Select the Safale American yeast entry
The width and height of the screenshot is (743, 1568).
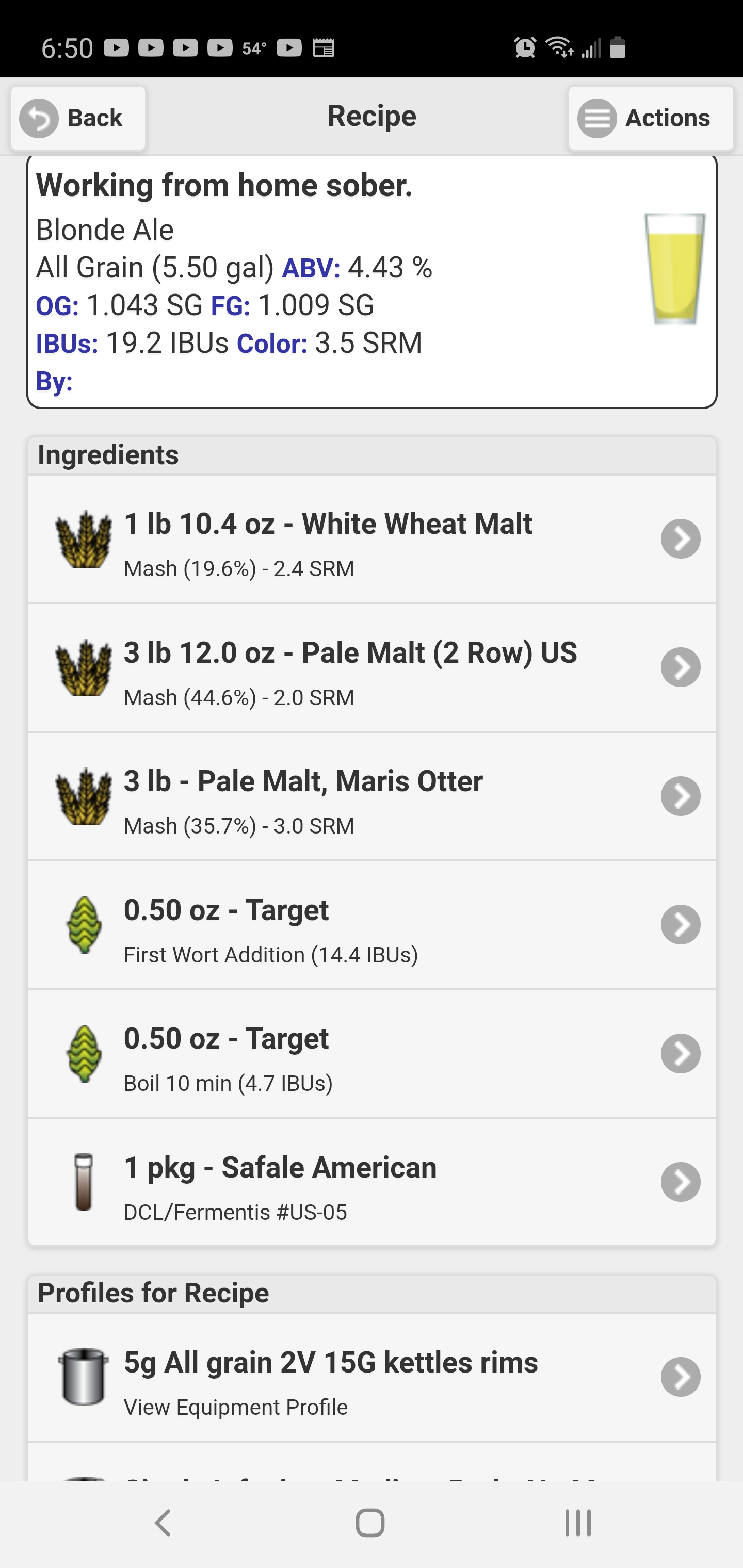(x=372, y=1182)
